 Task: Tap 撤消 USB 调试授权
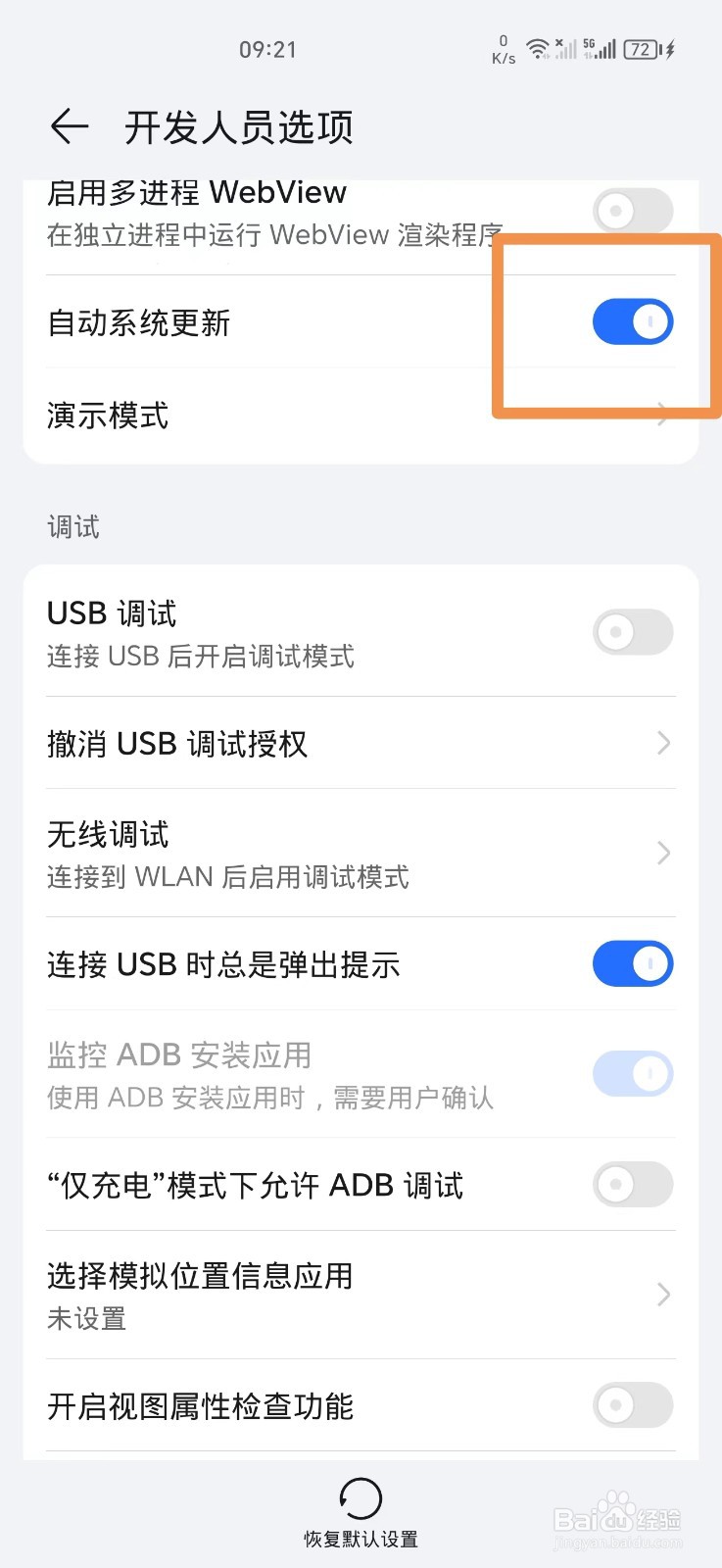click(361, 745)
